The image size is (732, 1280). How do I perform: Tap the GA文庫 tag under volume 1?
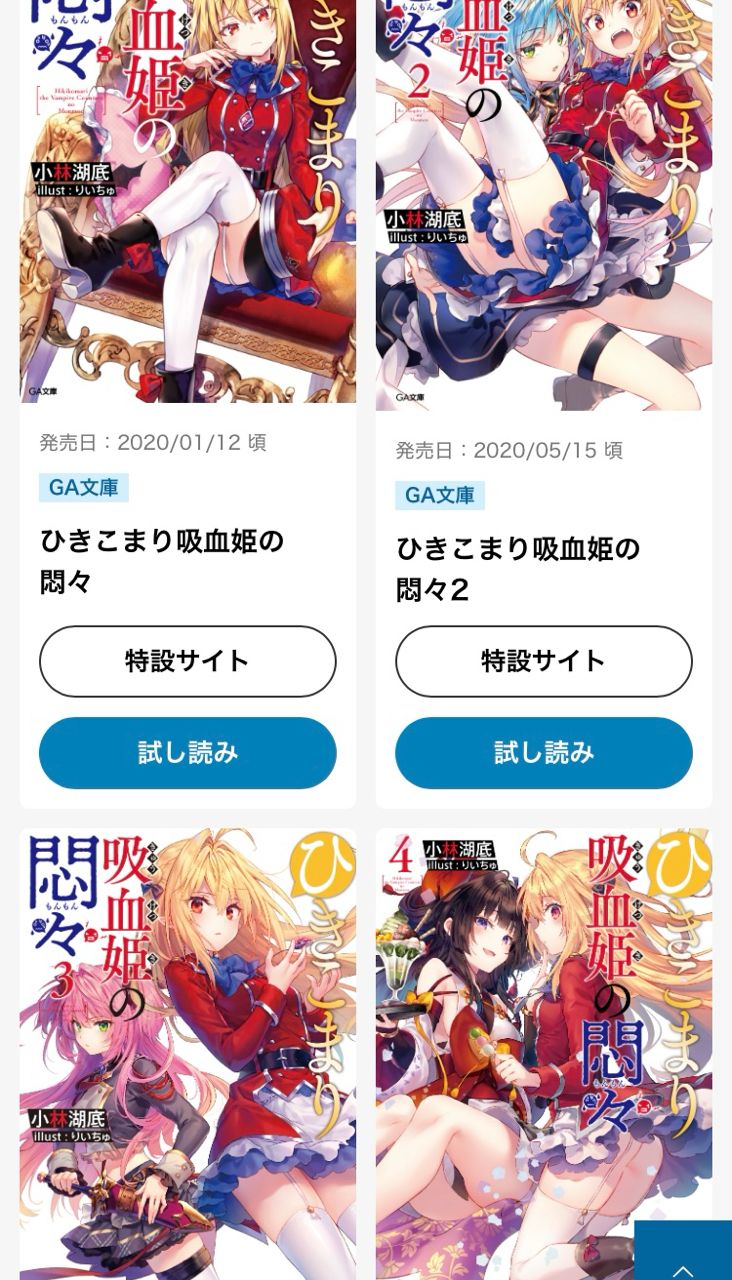point(84,488)
